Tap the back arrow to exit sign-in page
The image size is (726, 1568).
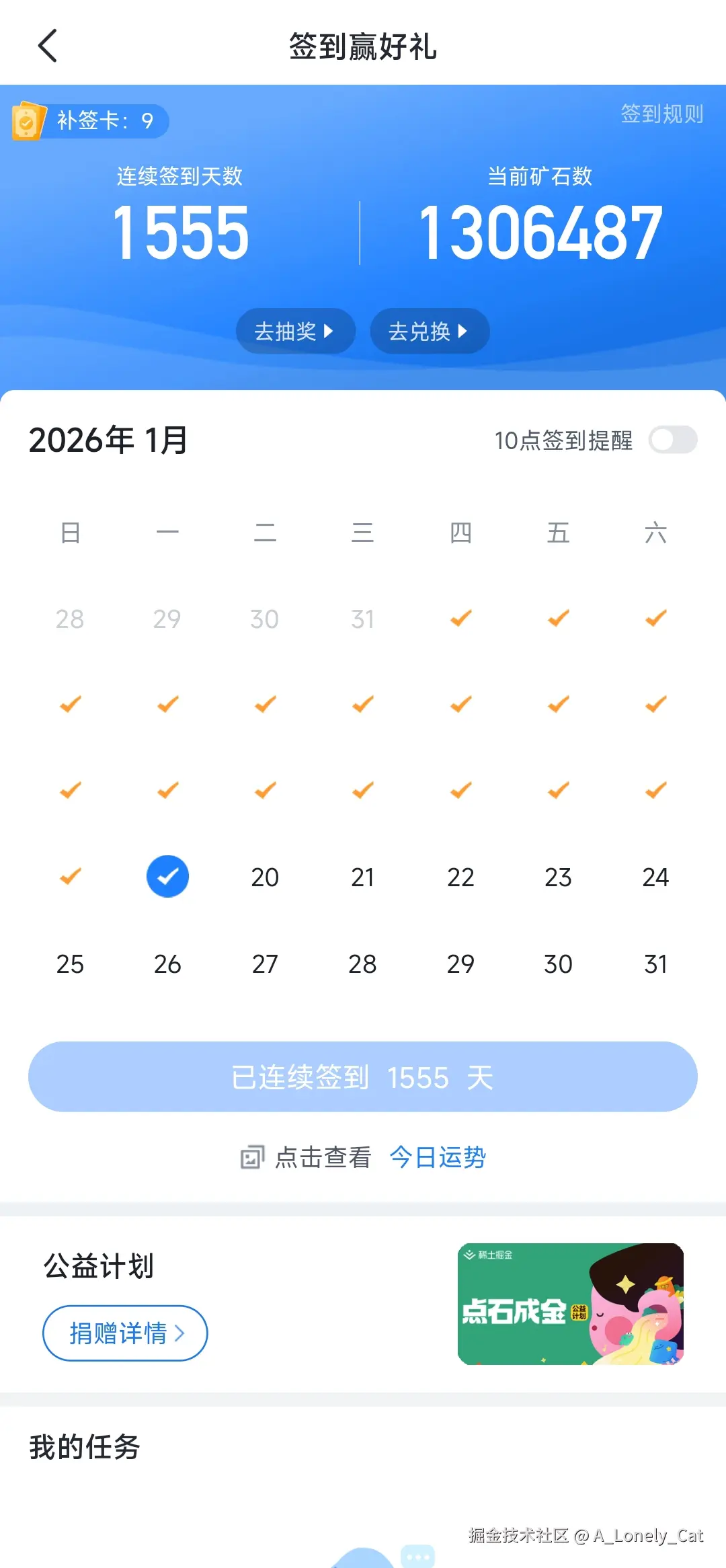(47, 46)
